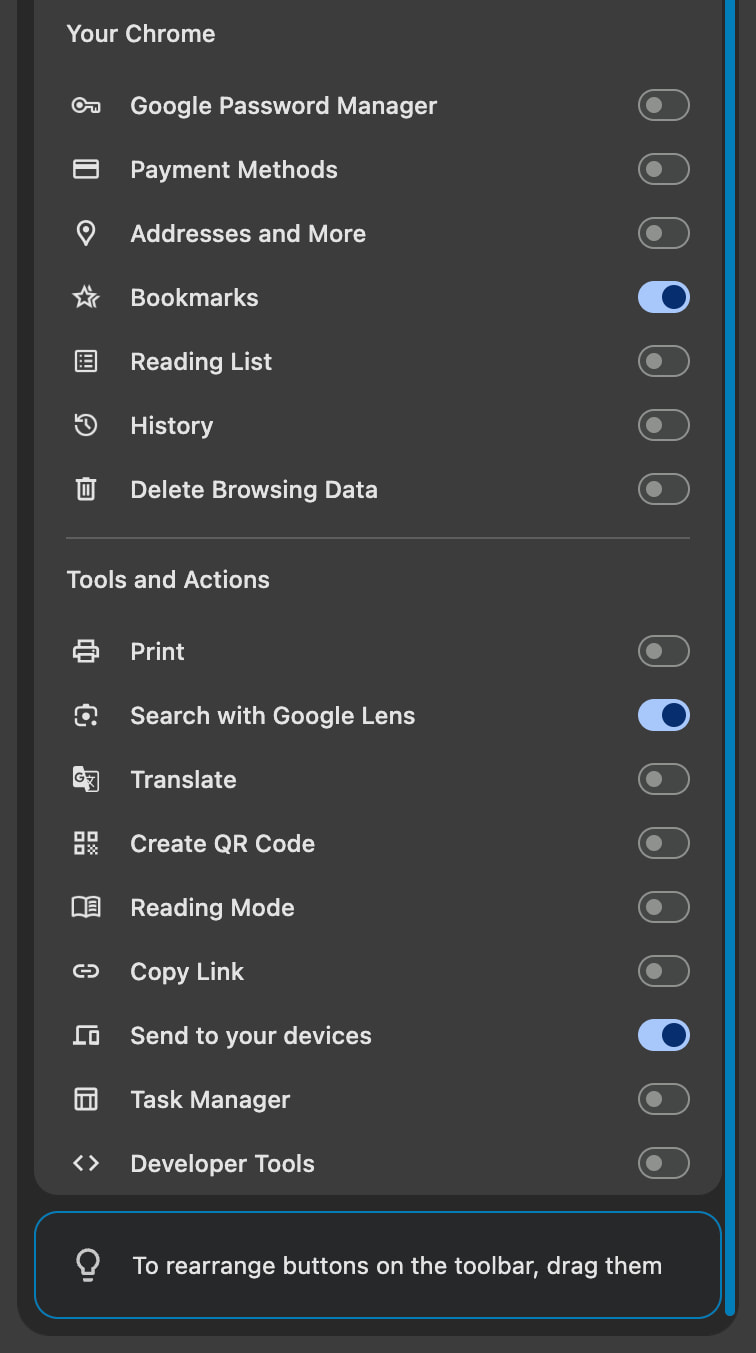
Task: Click the Bookmarks star icon
Action: [86, 297]
